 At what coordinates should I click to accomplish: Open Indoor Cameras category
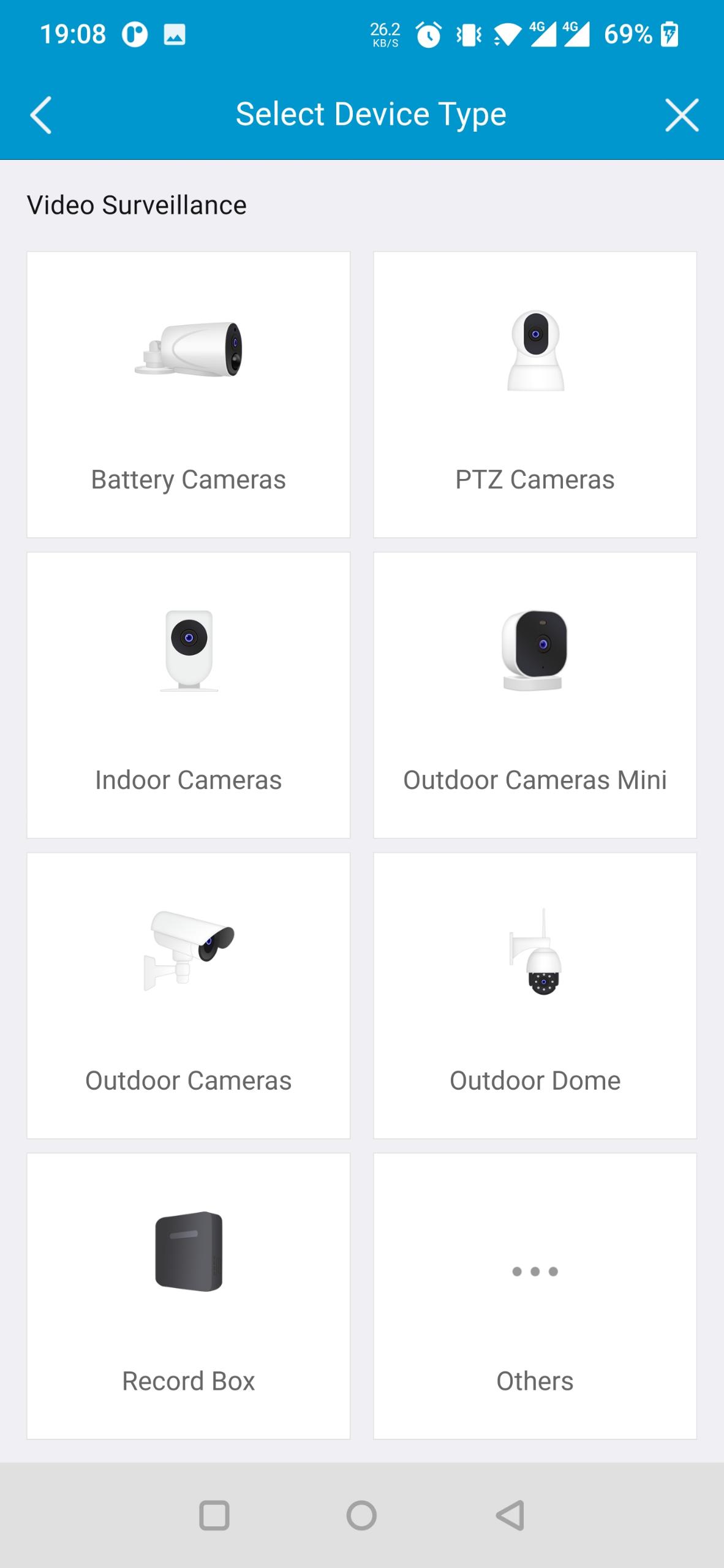[189, 695]
